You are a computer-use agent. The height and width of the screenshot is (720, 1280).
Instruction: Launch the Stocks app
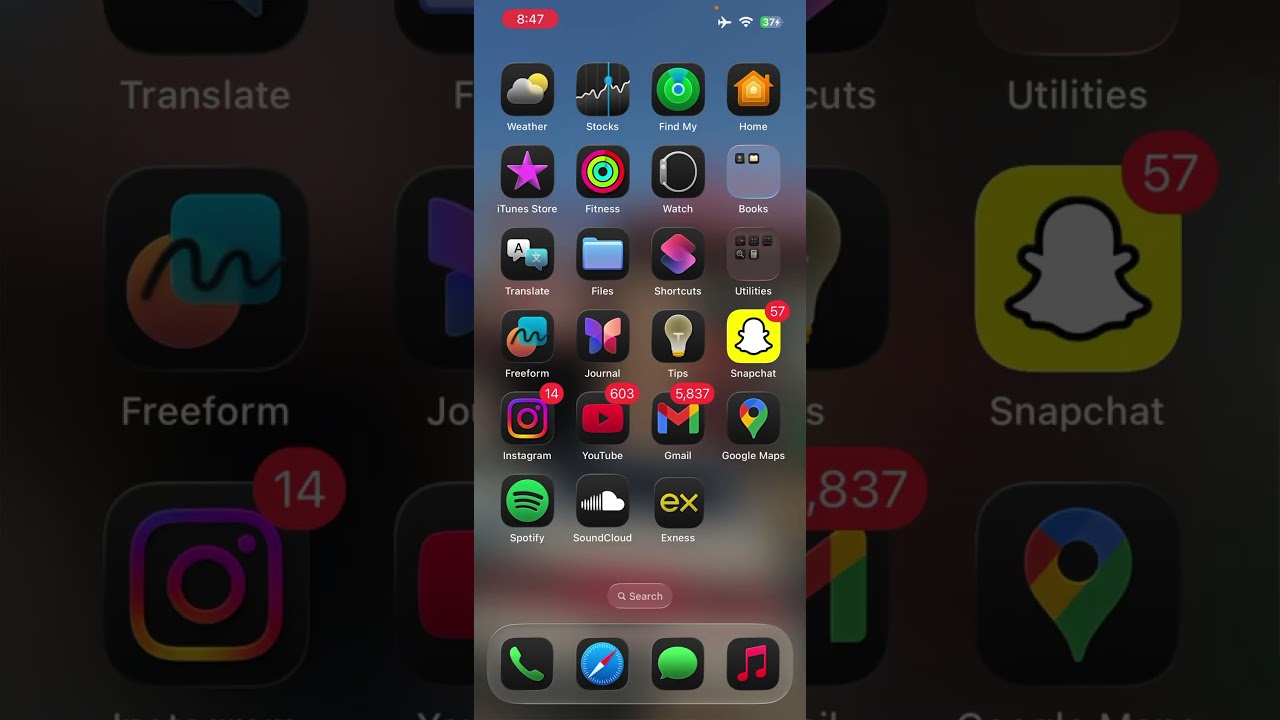click(602, 90)
